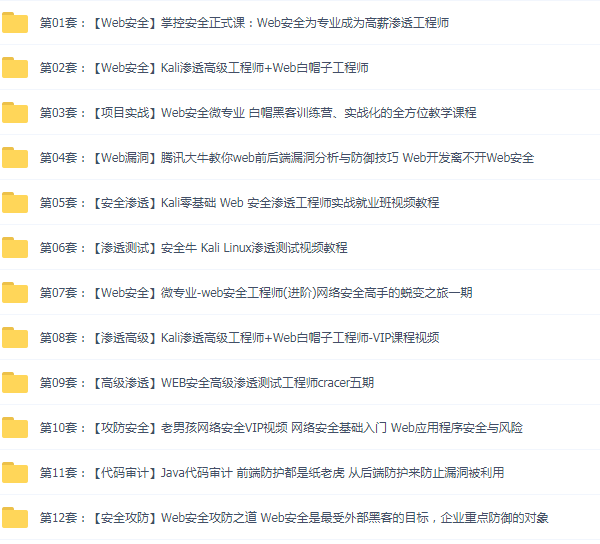Open folder 第09套 WEB安全高级渗透测试工程师cracer五期
The width and height of the screenshot is (600, 544).
tap(206, 382)
